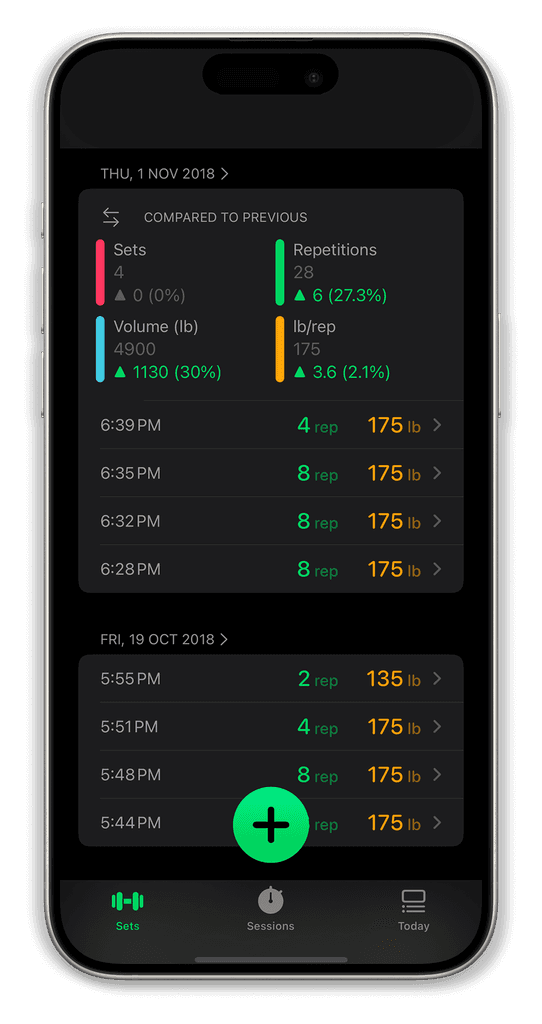Add a new set with the plus button
542x1024 pixels.
point(270,824)
